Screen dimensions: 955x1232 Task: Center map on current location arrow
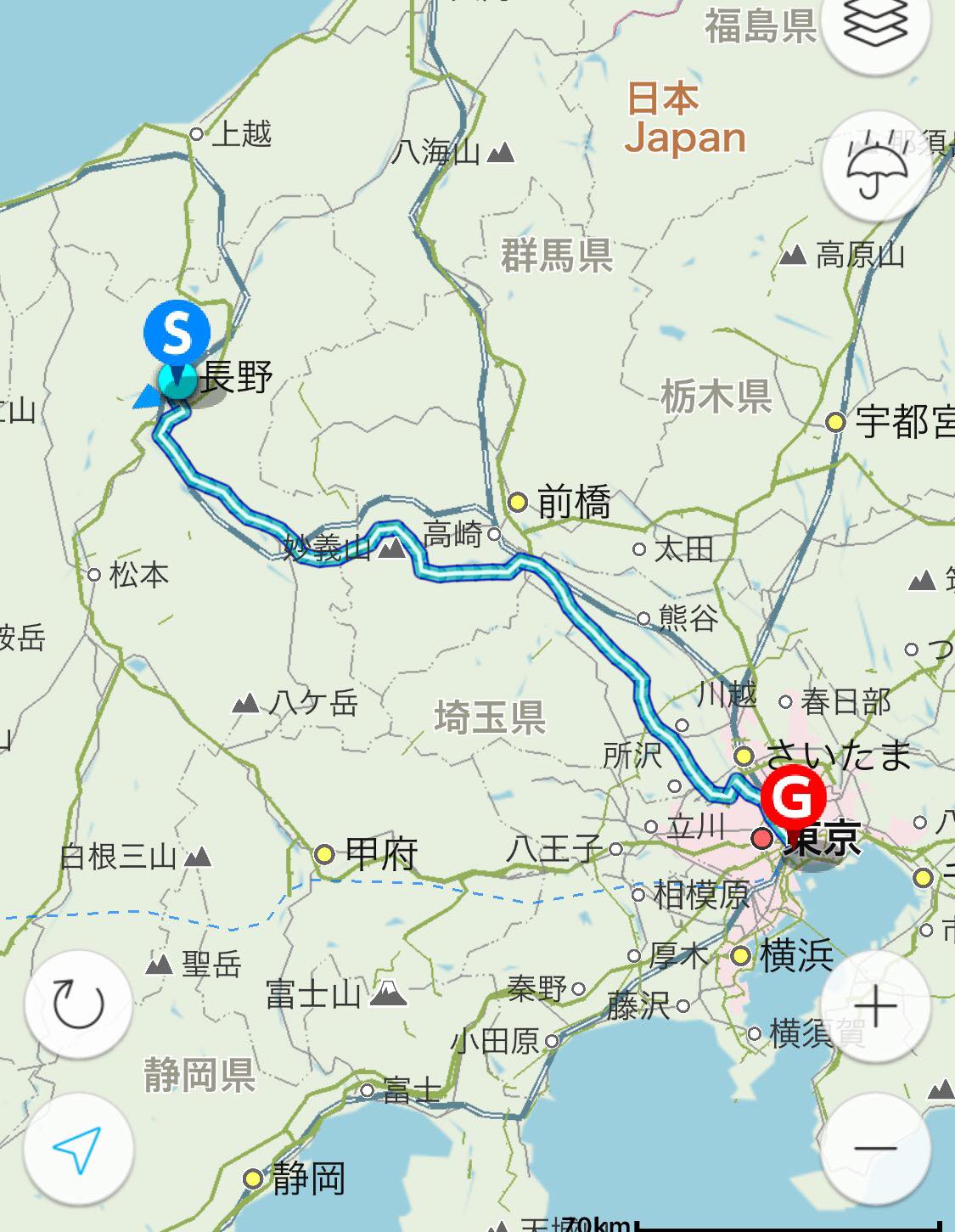pyautogui.click(x=78, y=1149)
